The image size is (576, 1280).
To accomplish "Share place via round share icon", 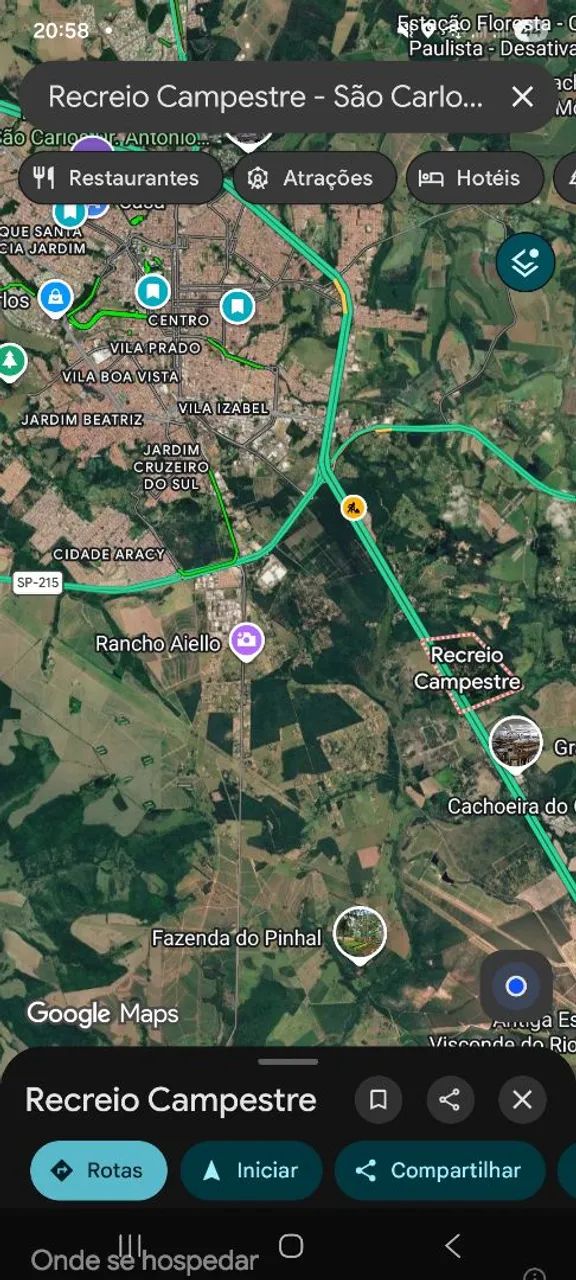I will click(450, 1100).
